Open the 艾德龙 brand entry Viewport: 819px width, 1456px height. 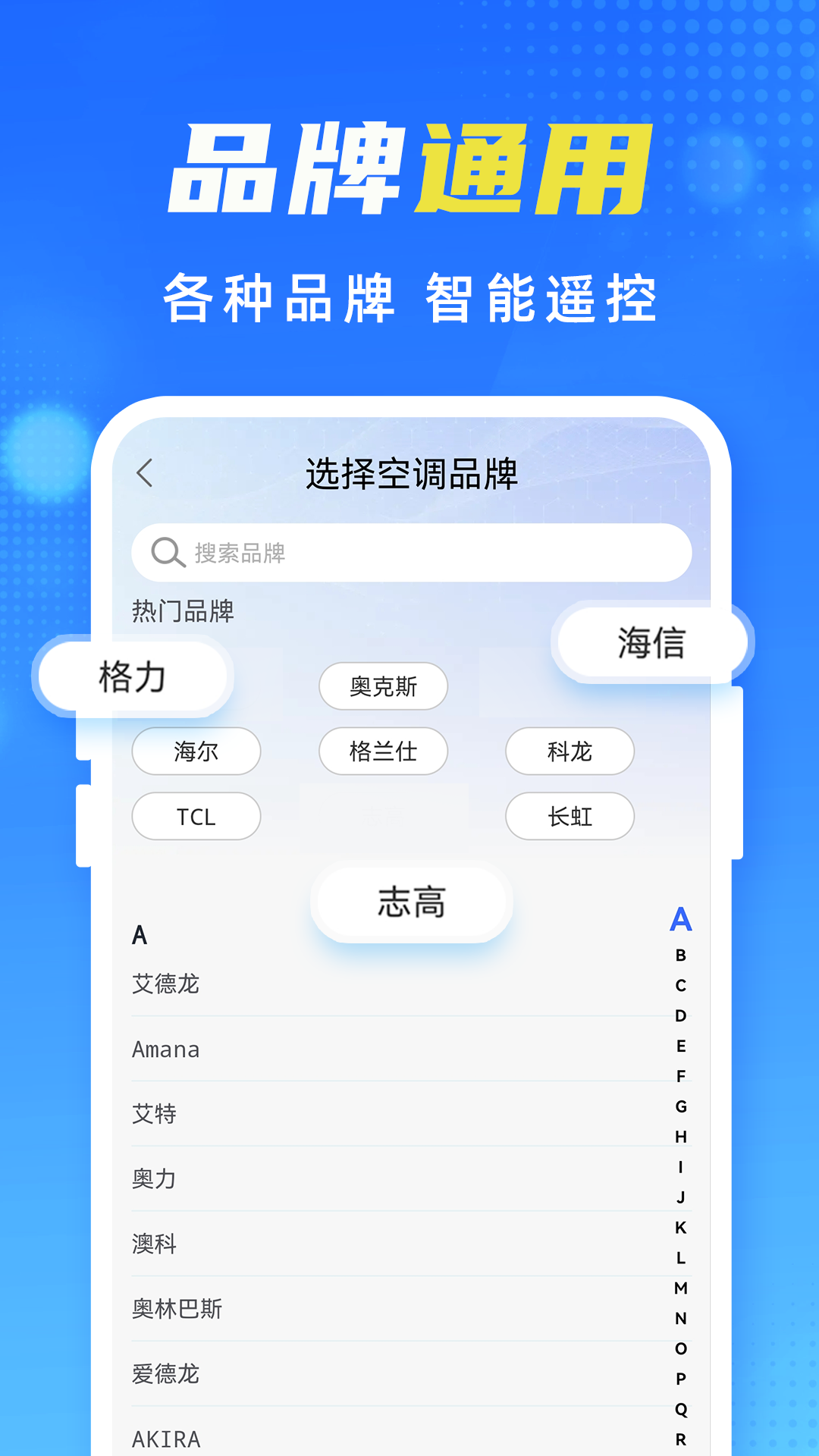[x=168, y=984]
